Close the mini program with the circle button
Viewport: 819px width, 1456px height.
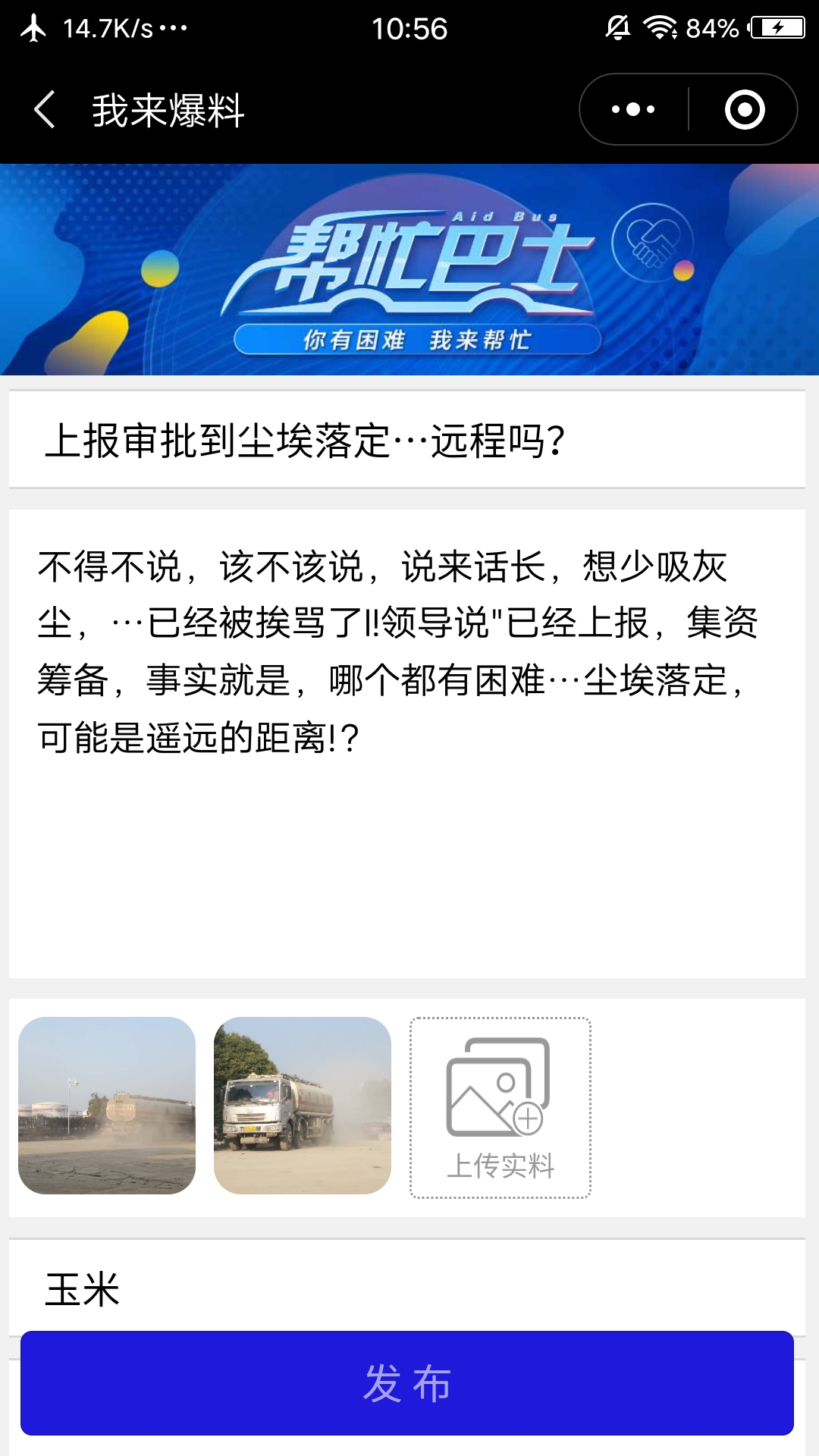point(744,110)
